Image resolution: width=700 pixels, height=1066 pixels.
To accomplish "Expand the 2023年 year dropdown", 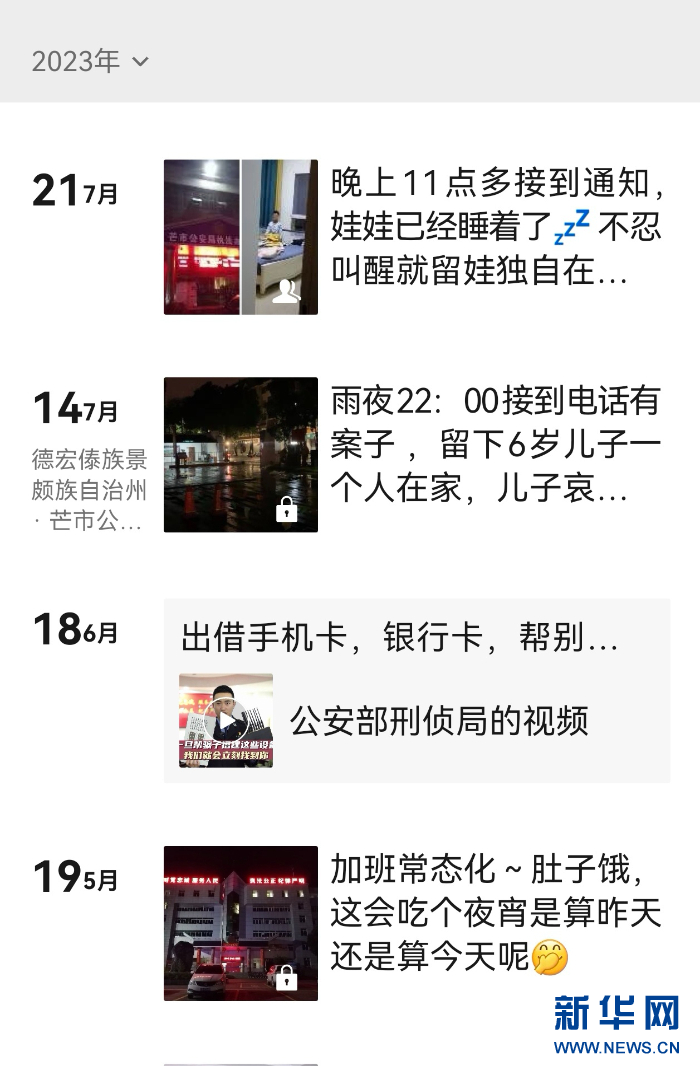I will tap(90, 61).
